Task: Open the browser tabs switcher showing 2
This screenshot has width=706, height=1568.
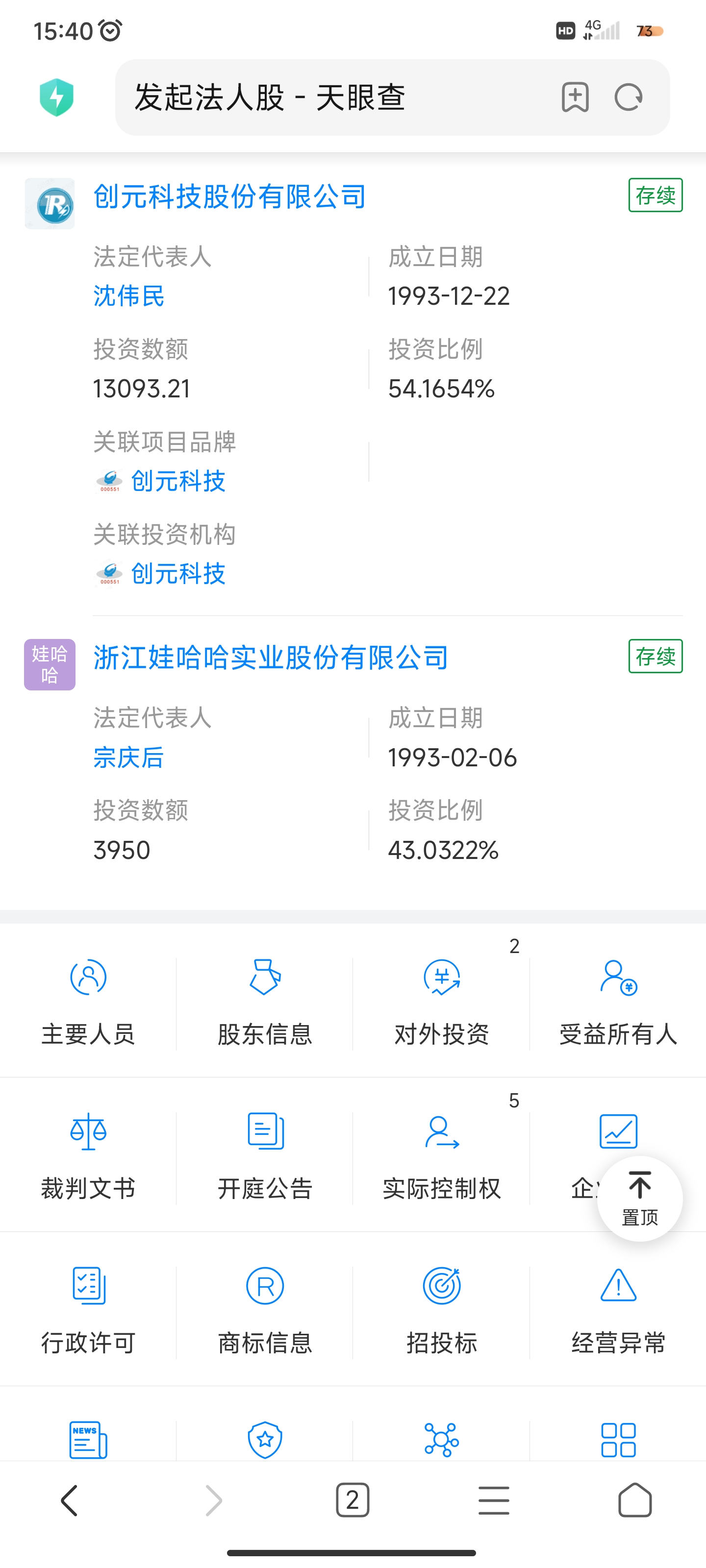Action: [x=353, y=1500]
